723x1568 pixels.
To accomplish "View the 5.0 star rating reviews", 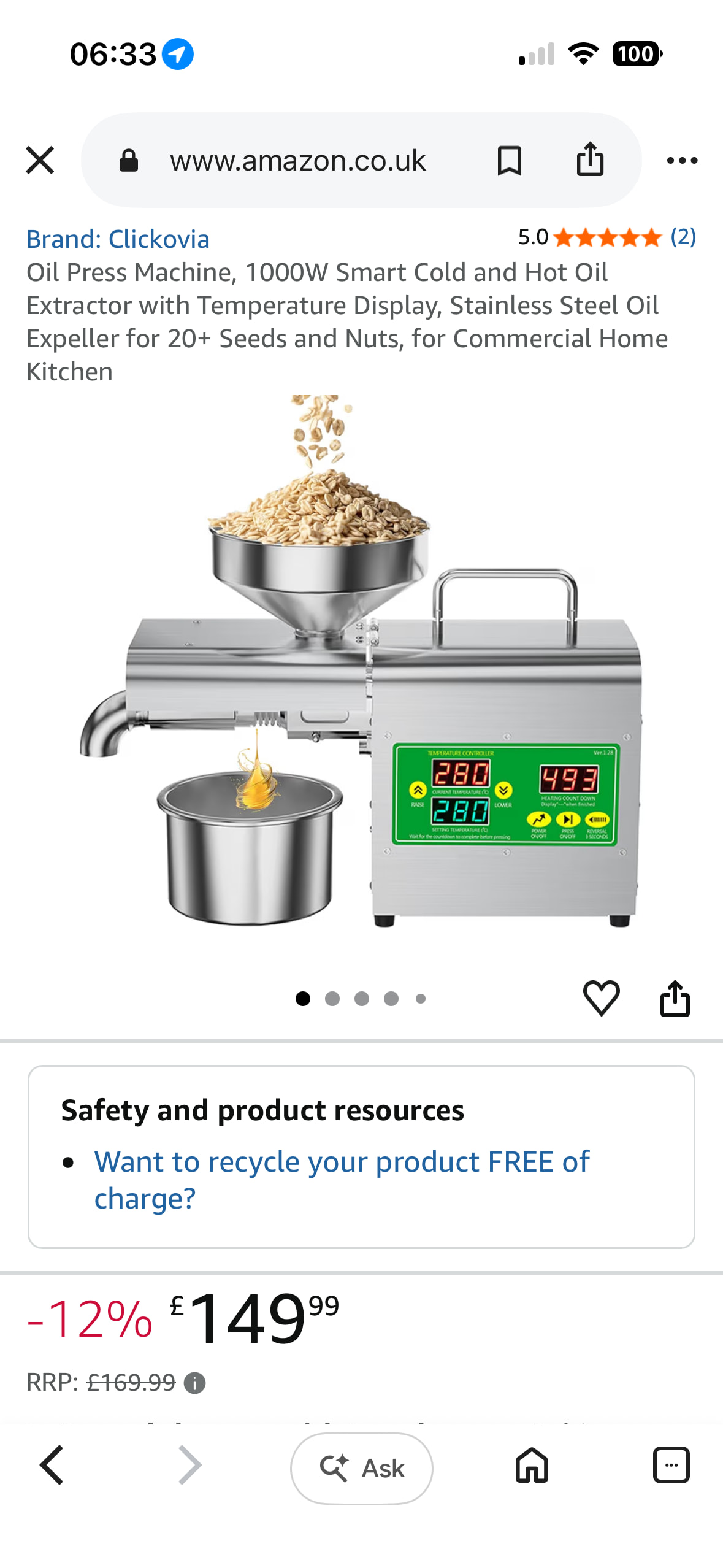I will (606, 237).
